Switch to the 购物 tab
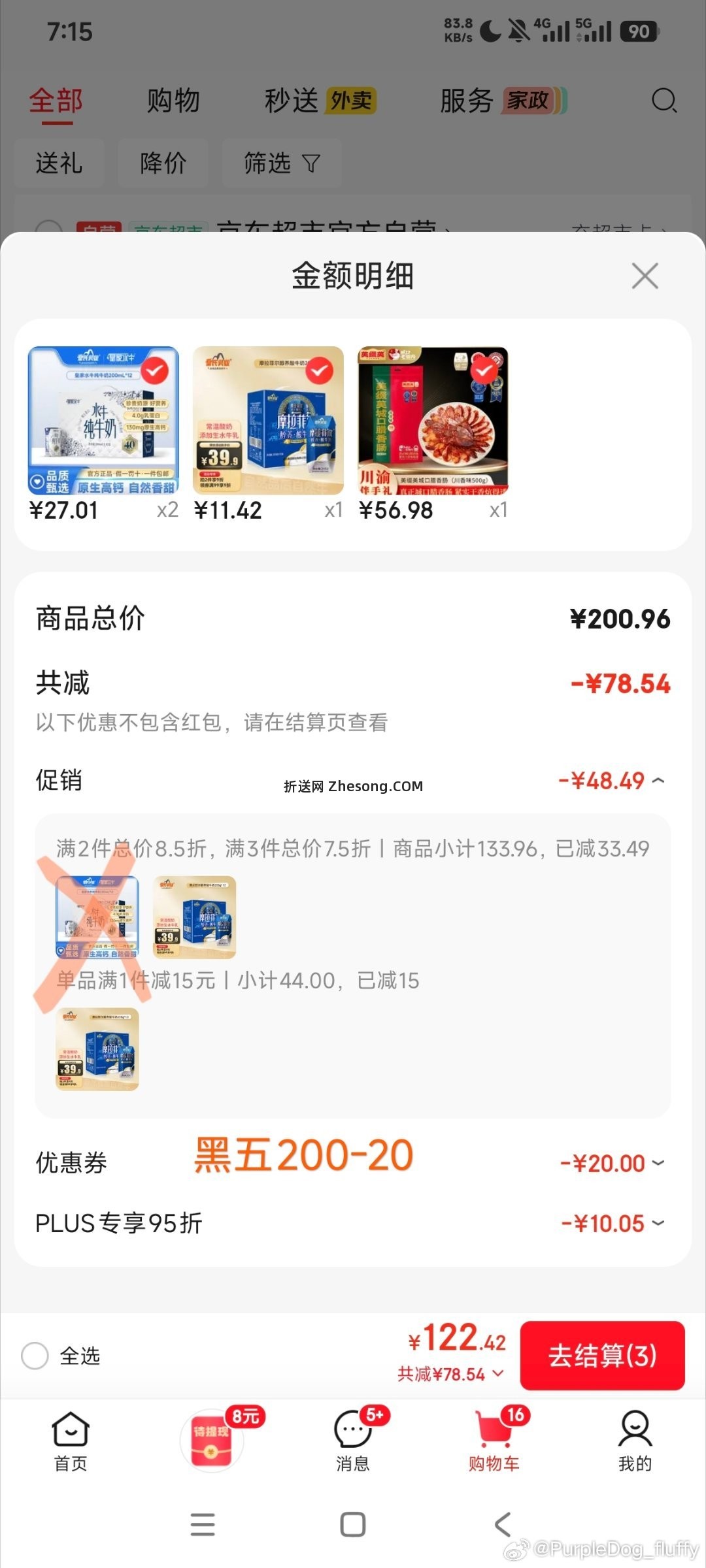The height and width of the screenshot is (1568, 706). point(173,99)
